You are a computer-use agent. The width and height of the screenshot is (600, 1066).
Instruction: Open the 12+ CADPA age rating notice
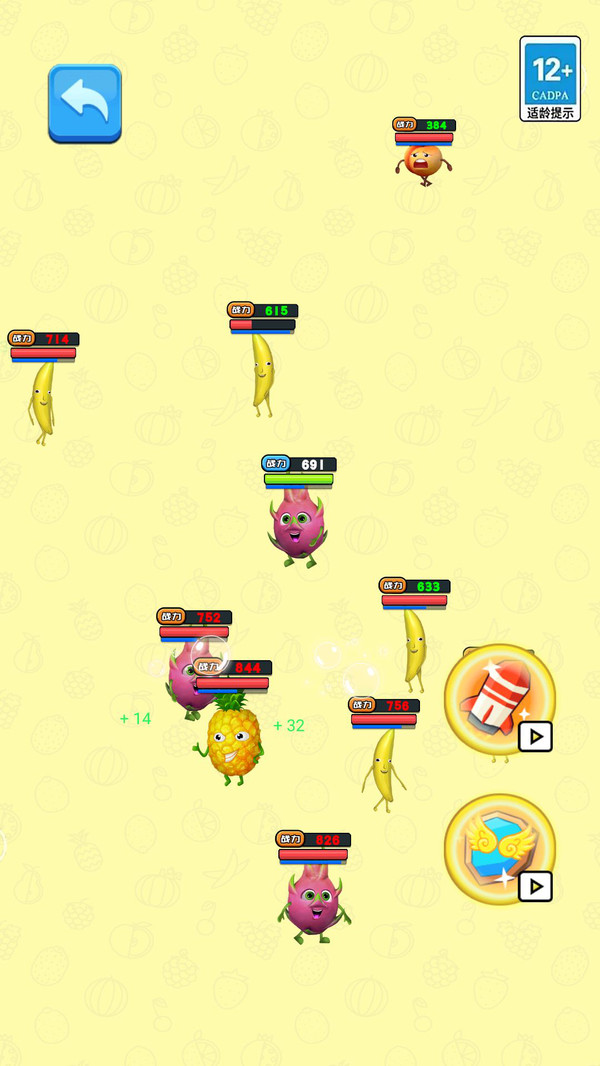[x=550, y=79]
